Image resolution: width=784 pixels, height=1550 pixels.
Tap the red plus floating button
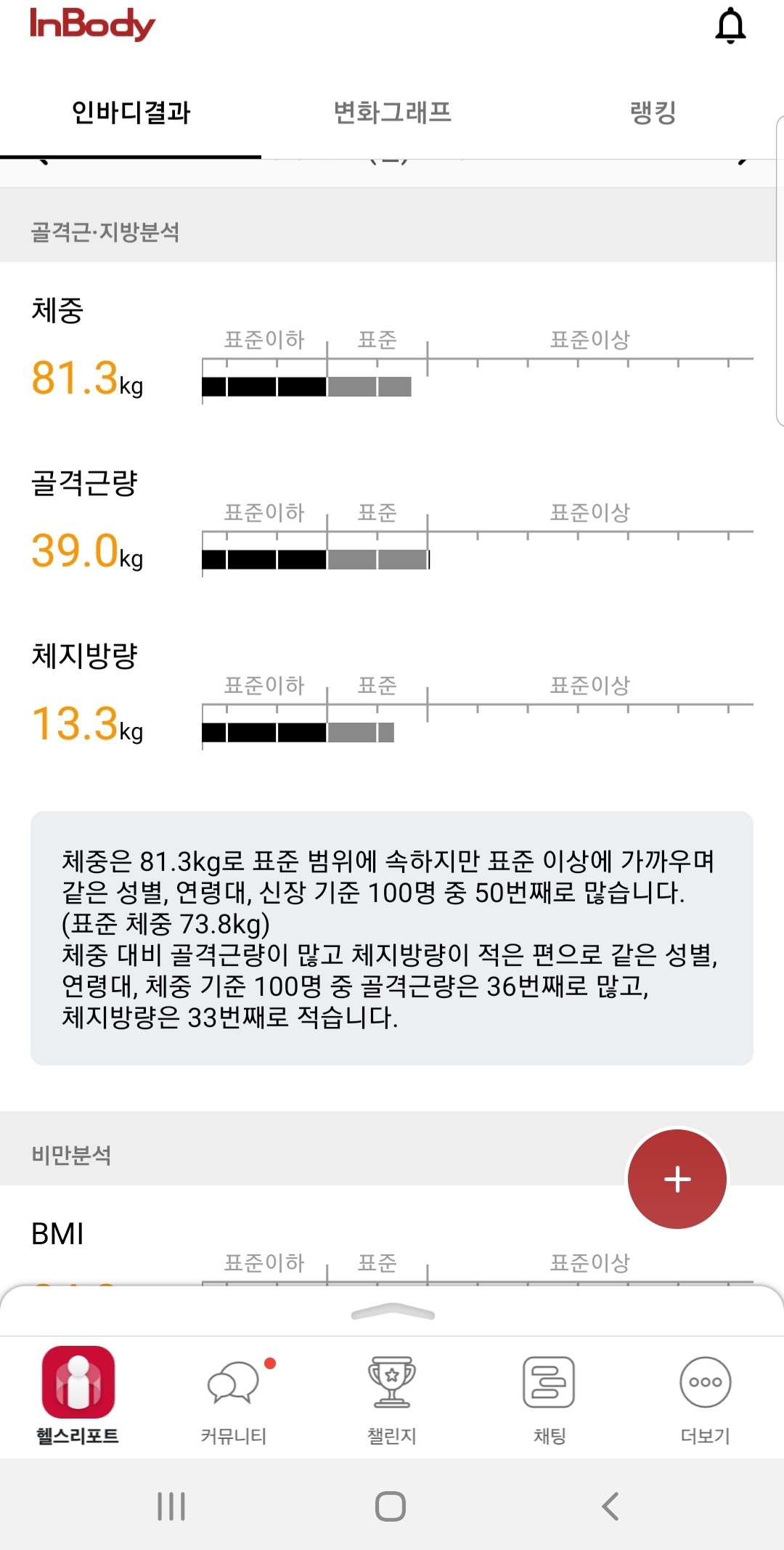677,1179
